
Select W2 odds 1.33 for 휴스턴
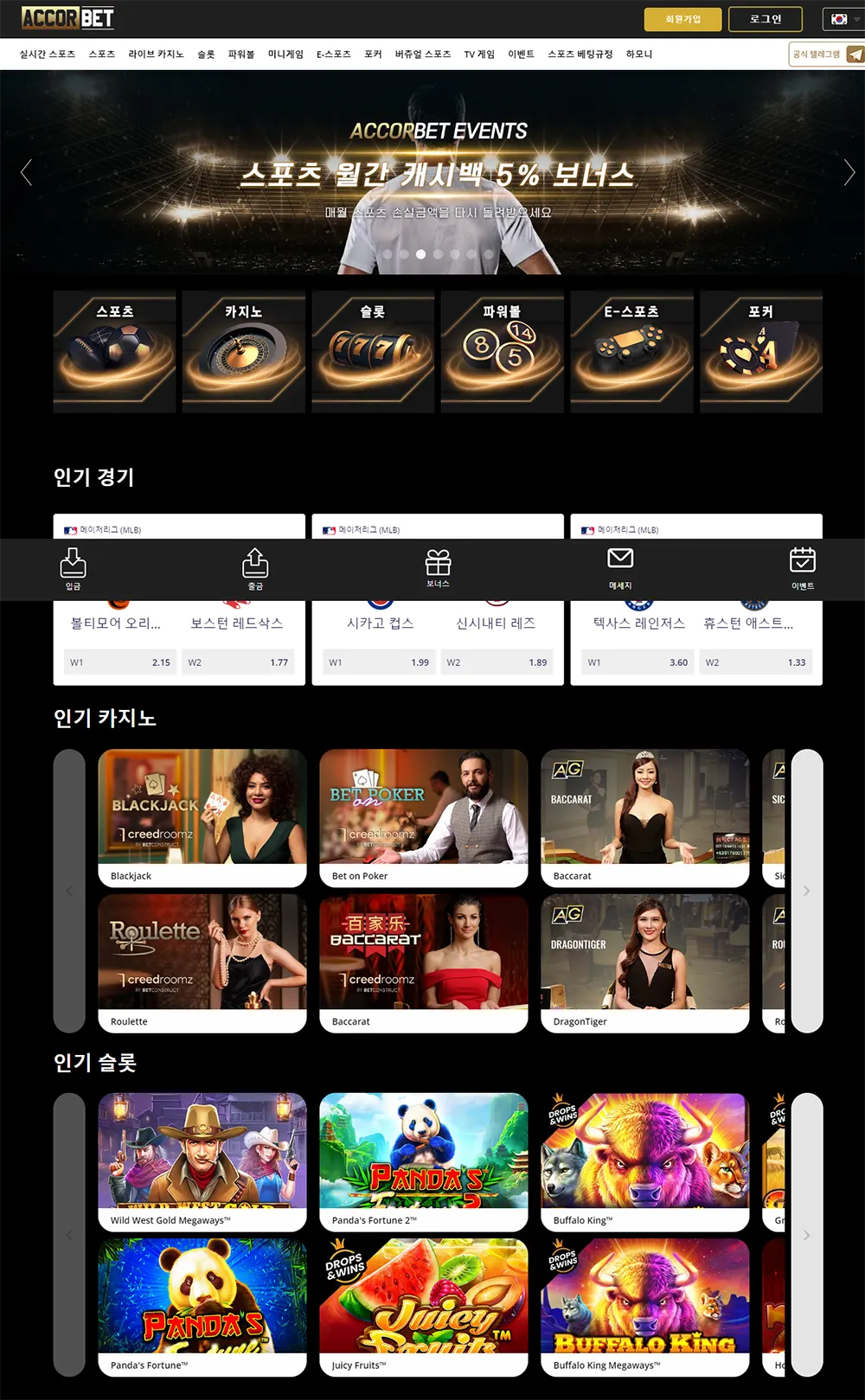[755, 662]
